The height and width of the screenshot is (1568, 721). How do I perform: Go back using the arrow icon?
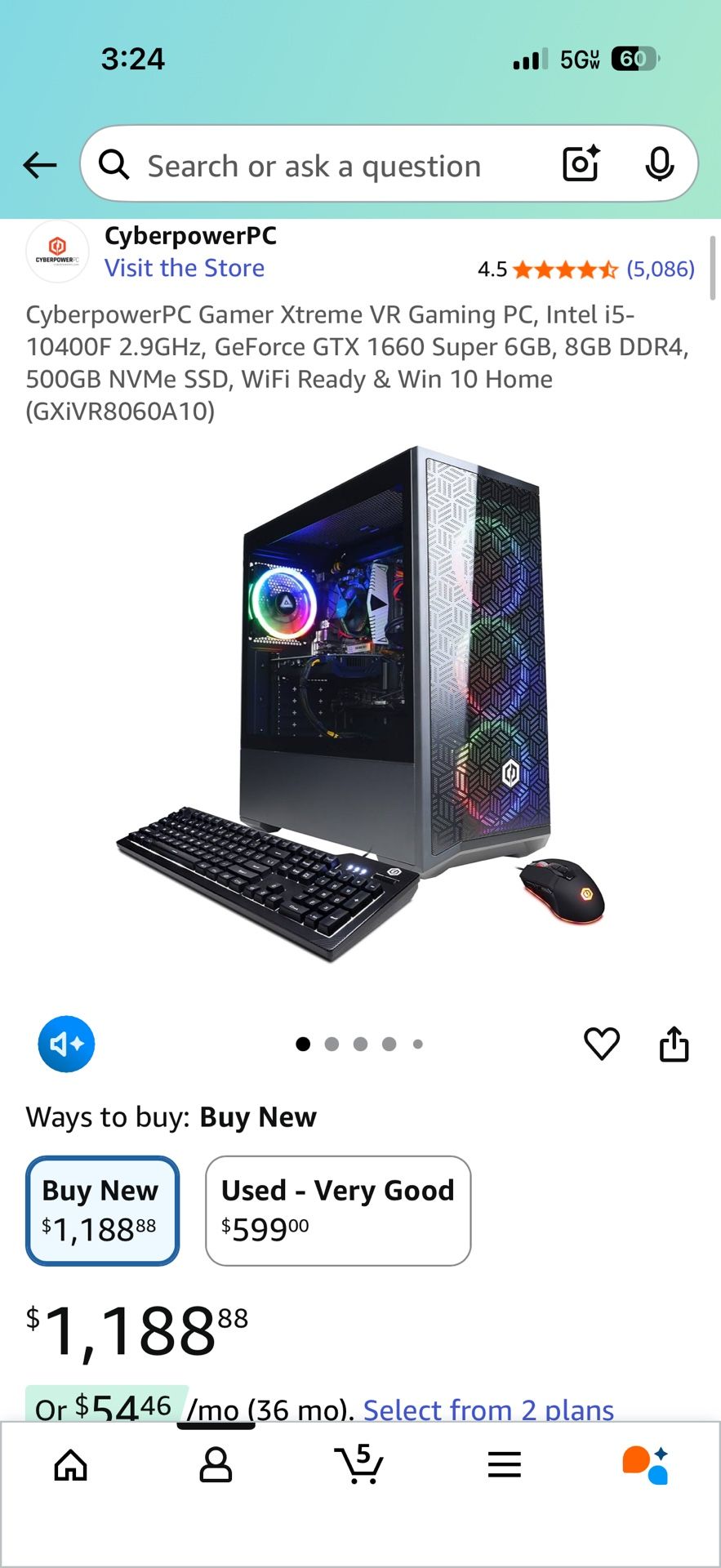point(39,166)
